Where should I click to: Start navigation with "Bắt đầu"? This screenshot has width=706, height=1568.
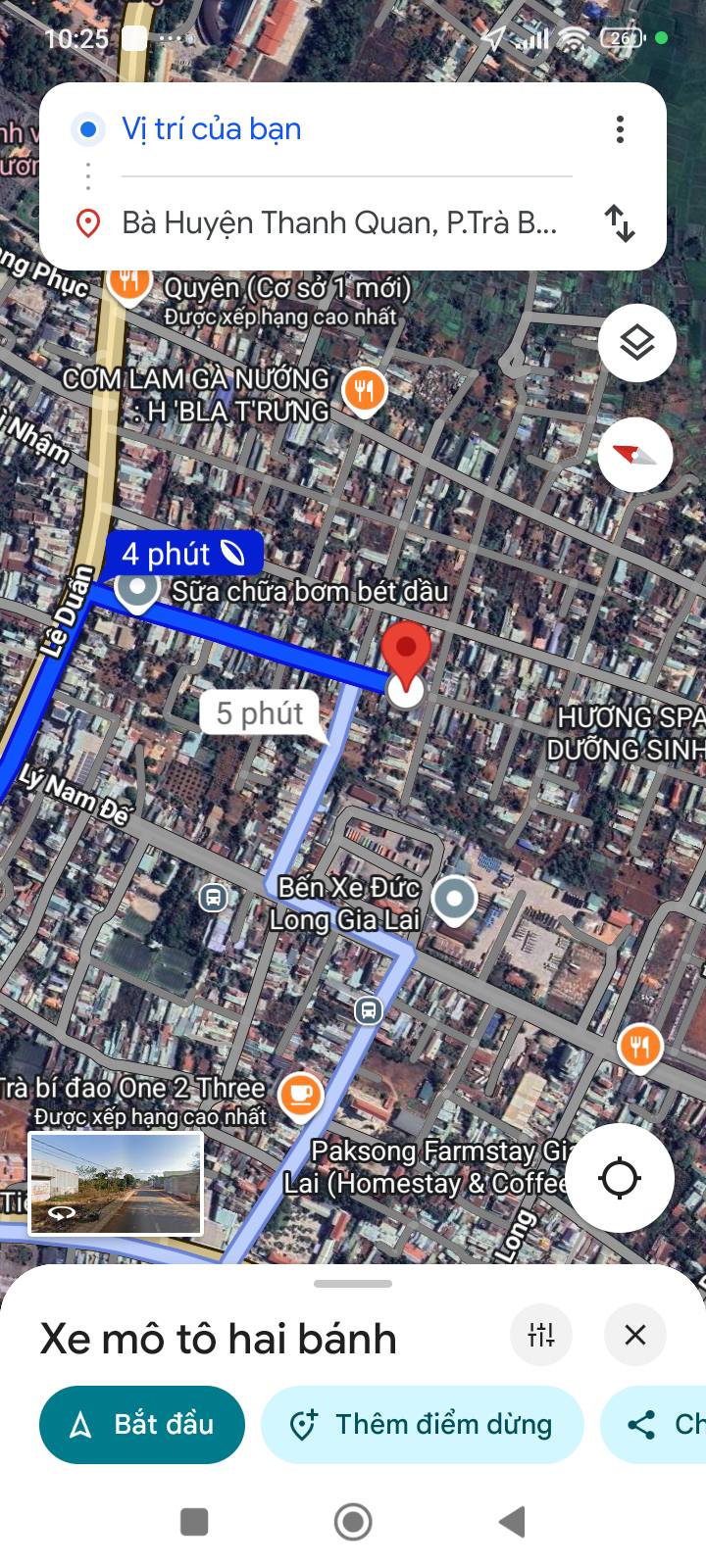(x=142, y=1424)
